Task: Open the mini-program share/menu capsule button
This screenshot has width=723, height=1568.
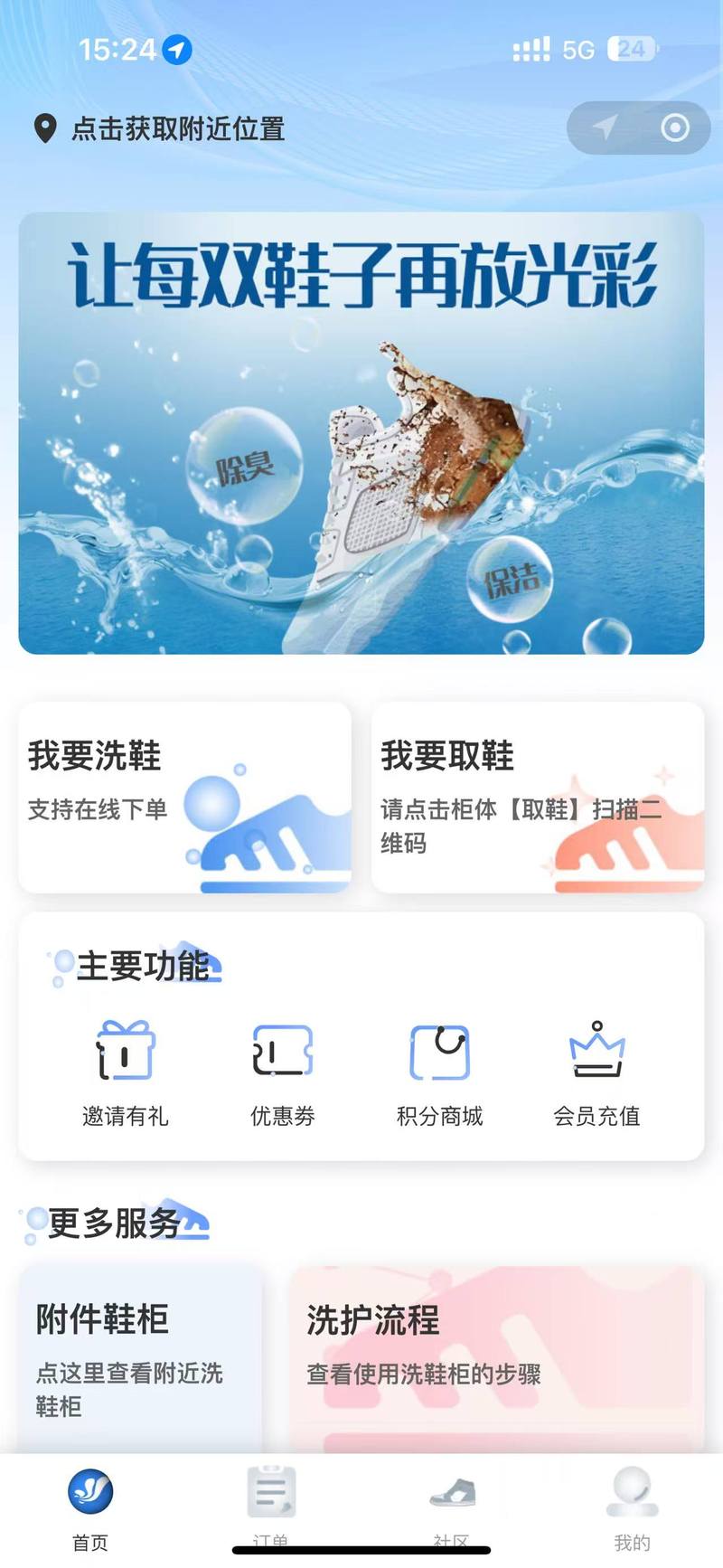Action: click(605, 128)
